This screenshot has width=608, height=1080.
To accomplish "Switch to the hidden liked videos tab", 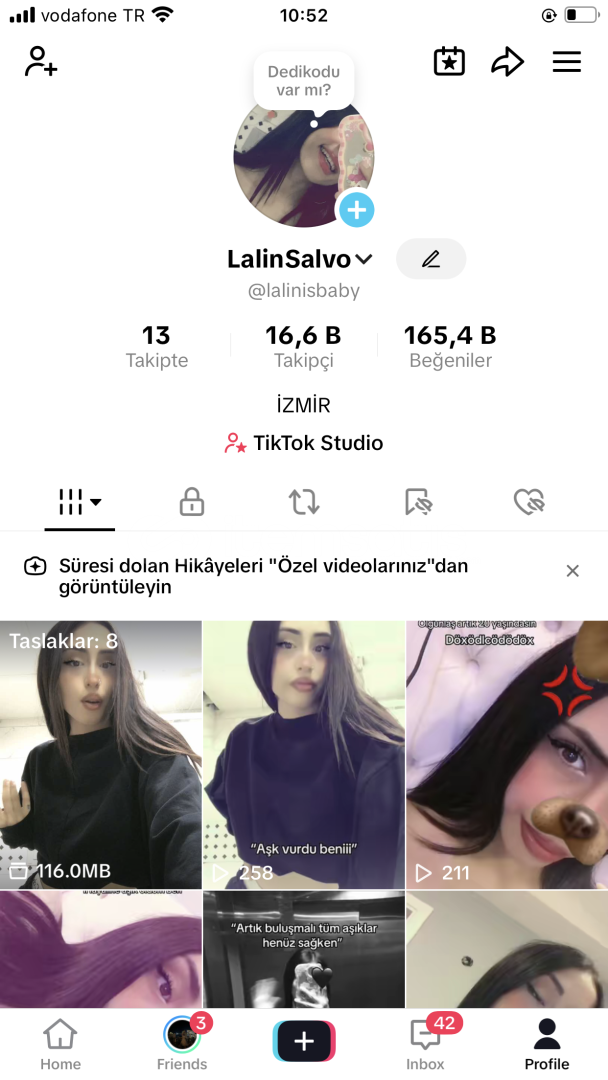I will [529, 502].
